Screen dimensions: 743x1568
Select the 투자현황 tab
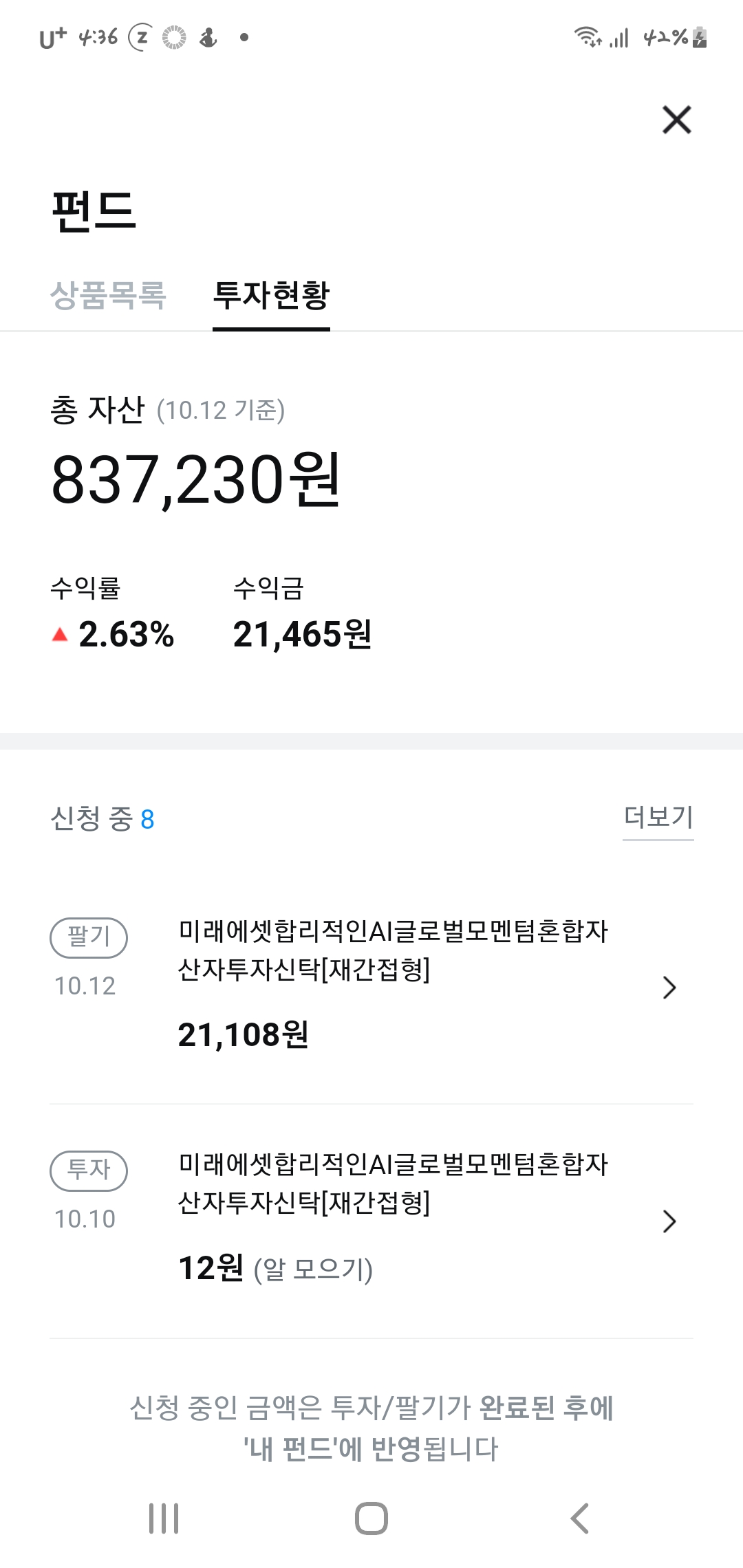point(271,296)
